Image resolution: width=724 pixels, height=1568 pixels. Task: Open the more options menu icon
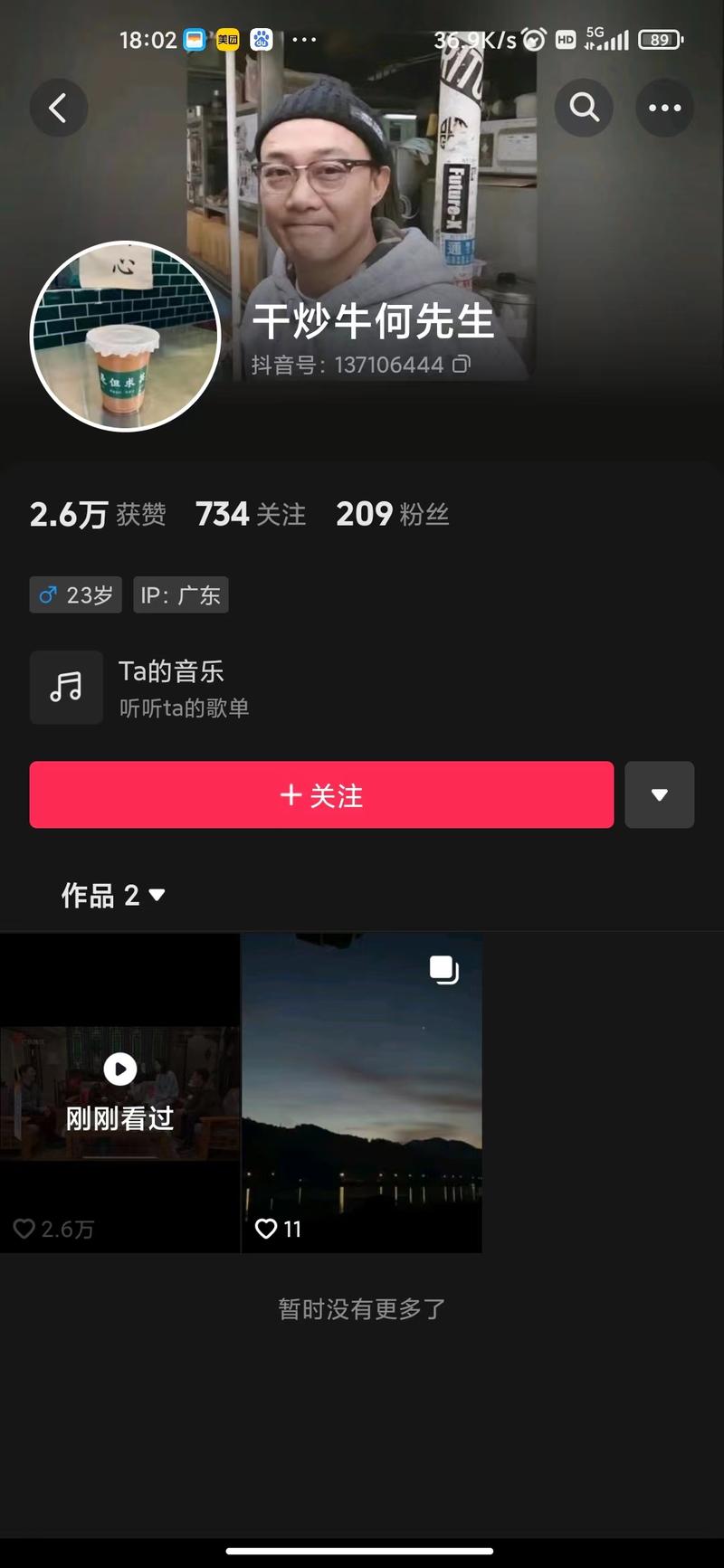[665, 108]
